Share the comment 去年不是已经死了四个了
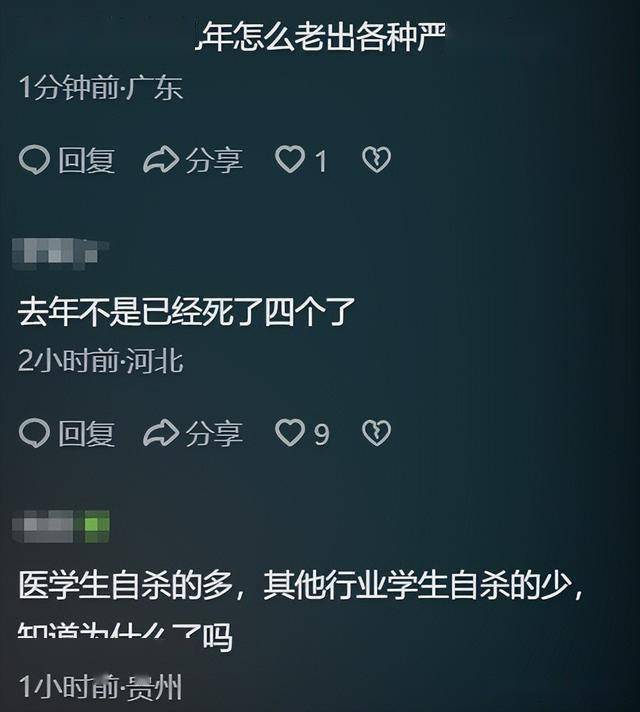The width and height of the screenshot is (640, 712). [194, 433]
